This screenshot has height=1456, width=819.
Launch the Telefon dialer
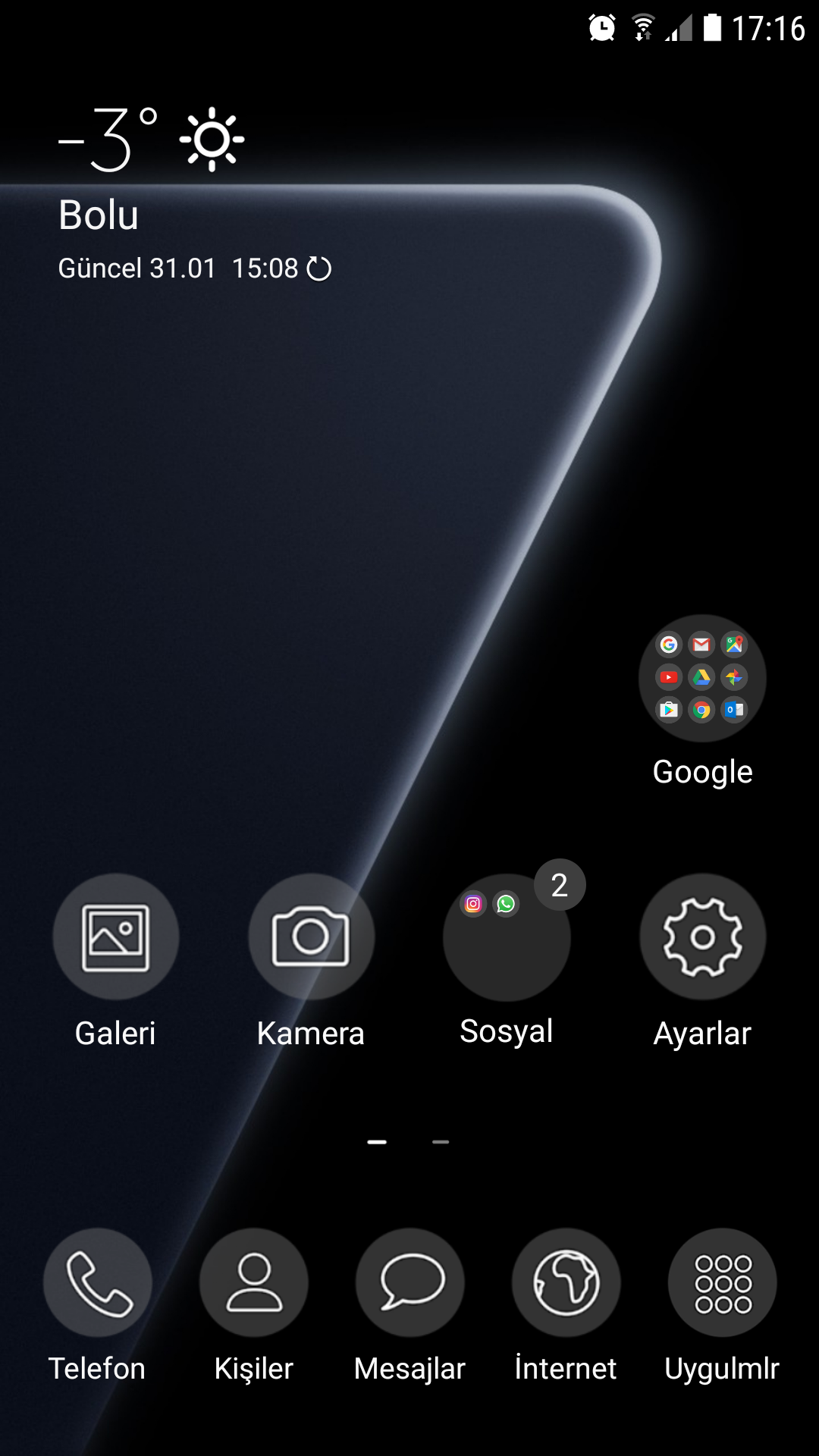pyautogui.click(x=98, y=1282)
